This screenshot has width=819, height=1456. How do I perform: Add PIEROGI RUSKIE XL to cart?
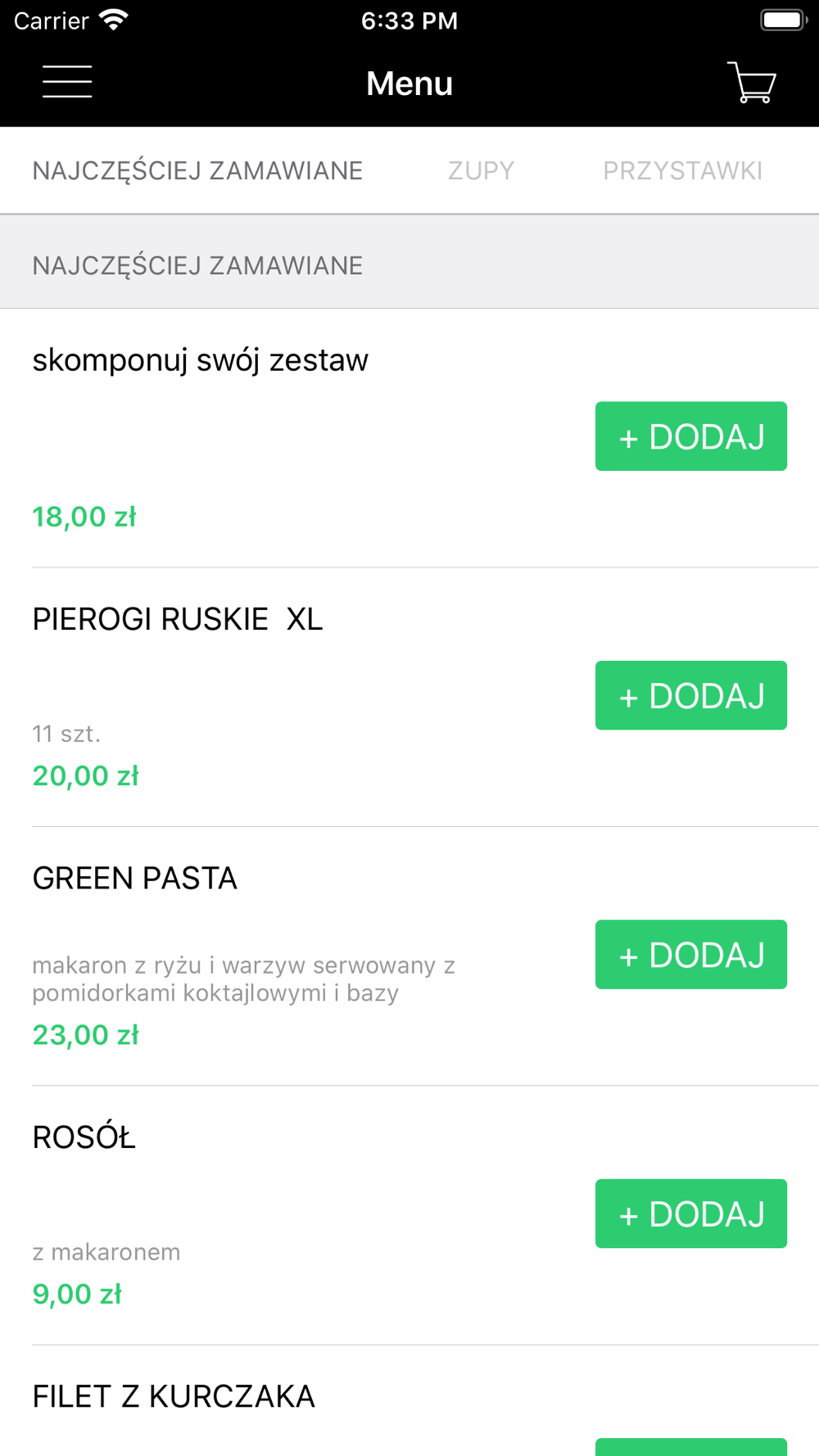690,695
